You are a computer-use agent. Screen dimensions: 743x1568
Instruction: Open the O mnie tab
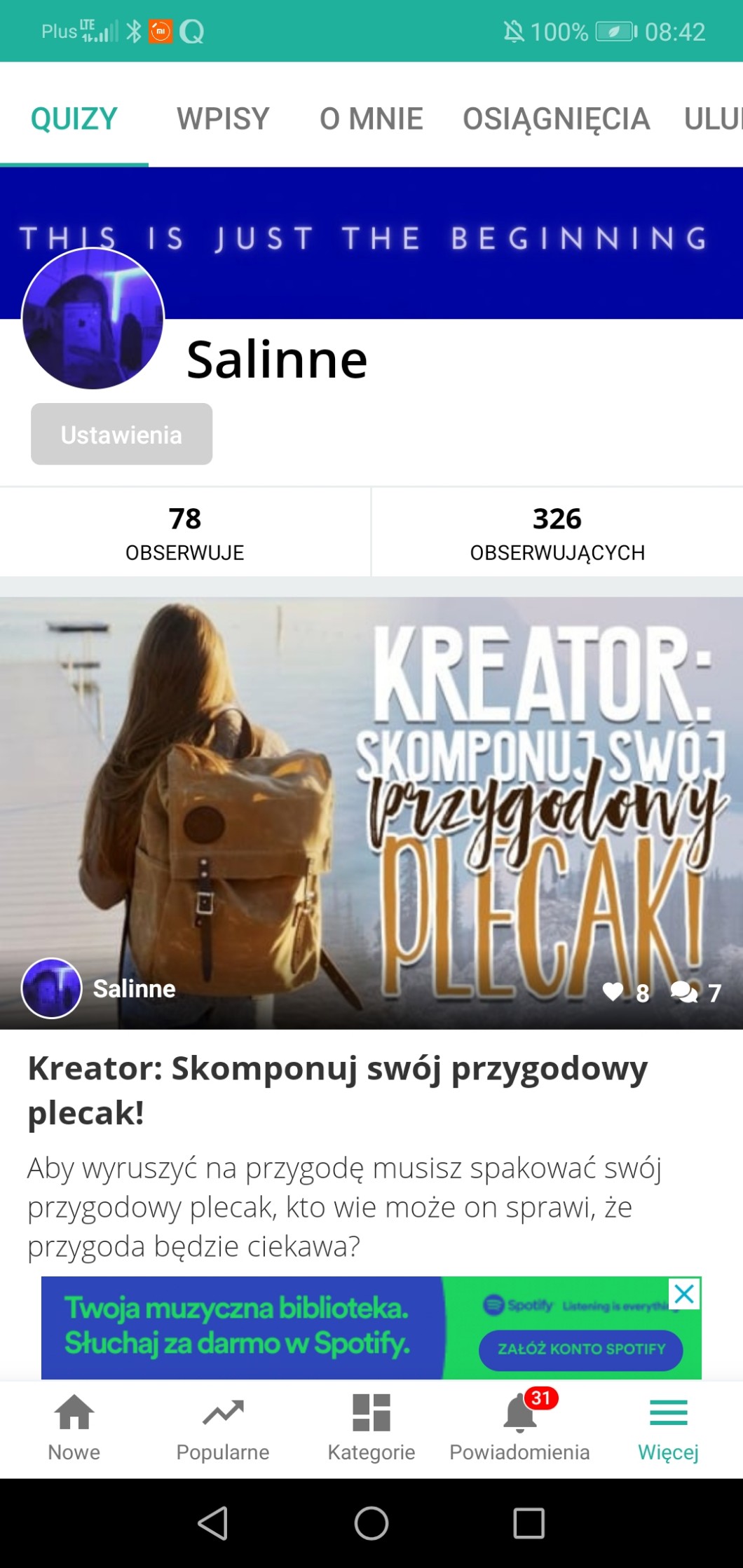coord(371,118)
